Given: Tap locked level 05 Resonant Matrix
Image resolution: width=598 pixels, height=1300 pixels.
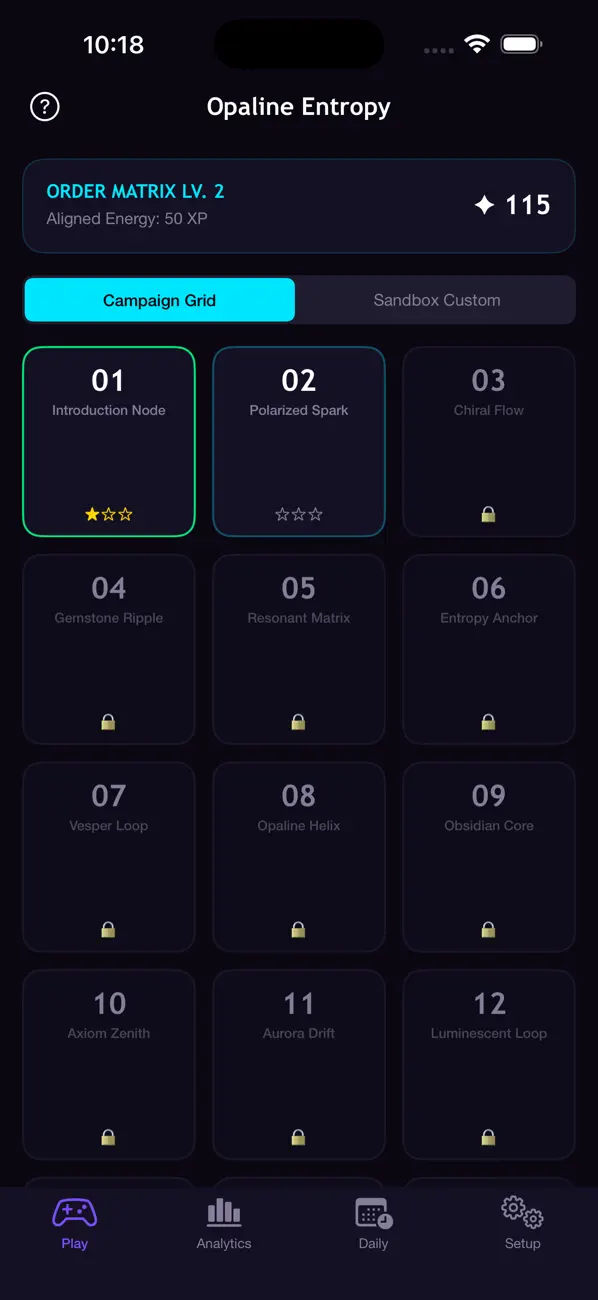Looking at the screenshot, I should click(299, 650).
